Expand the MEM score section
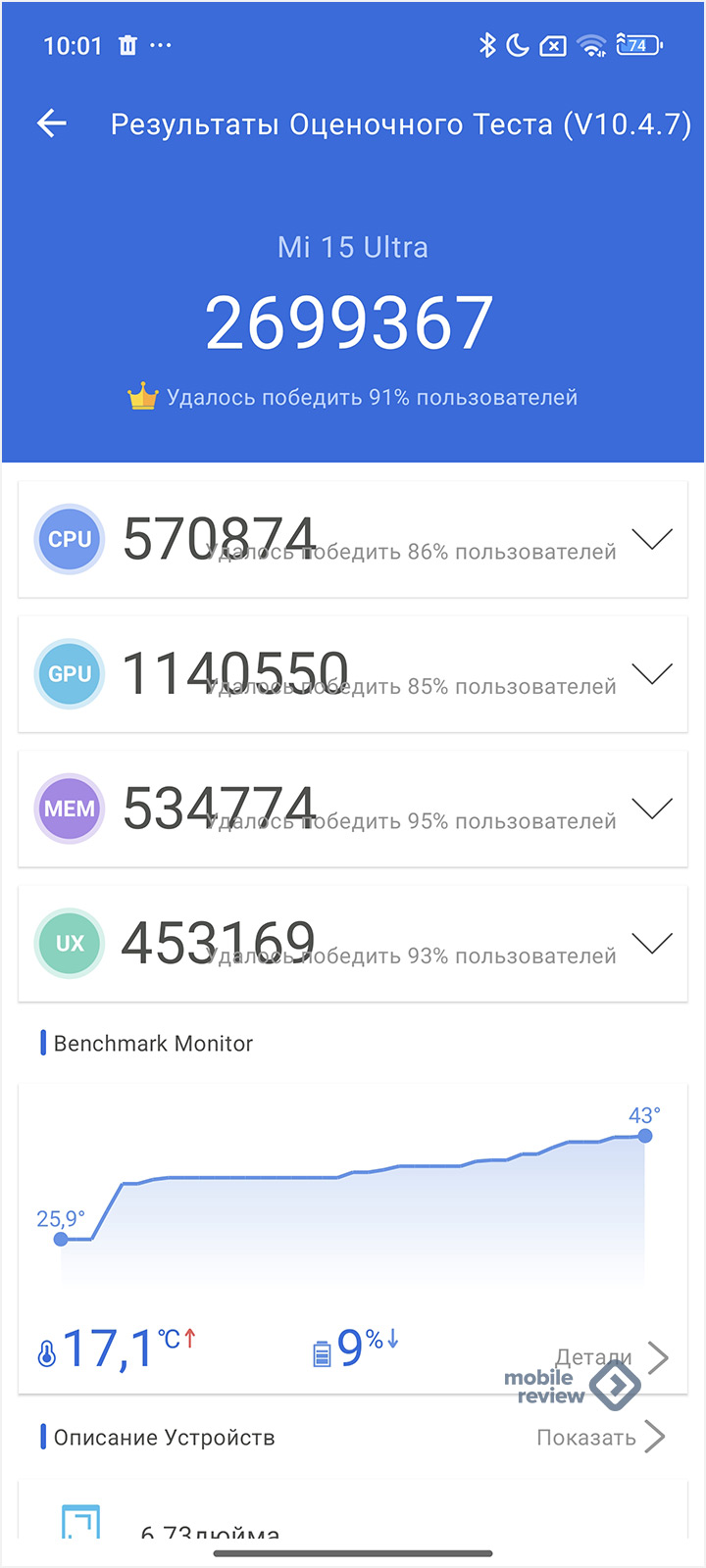The height and width of the screenshot is (1568, 706). point(652,808)
